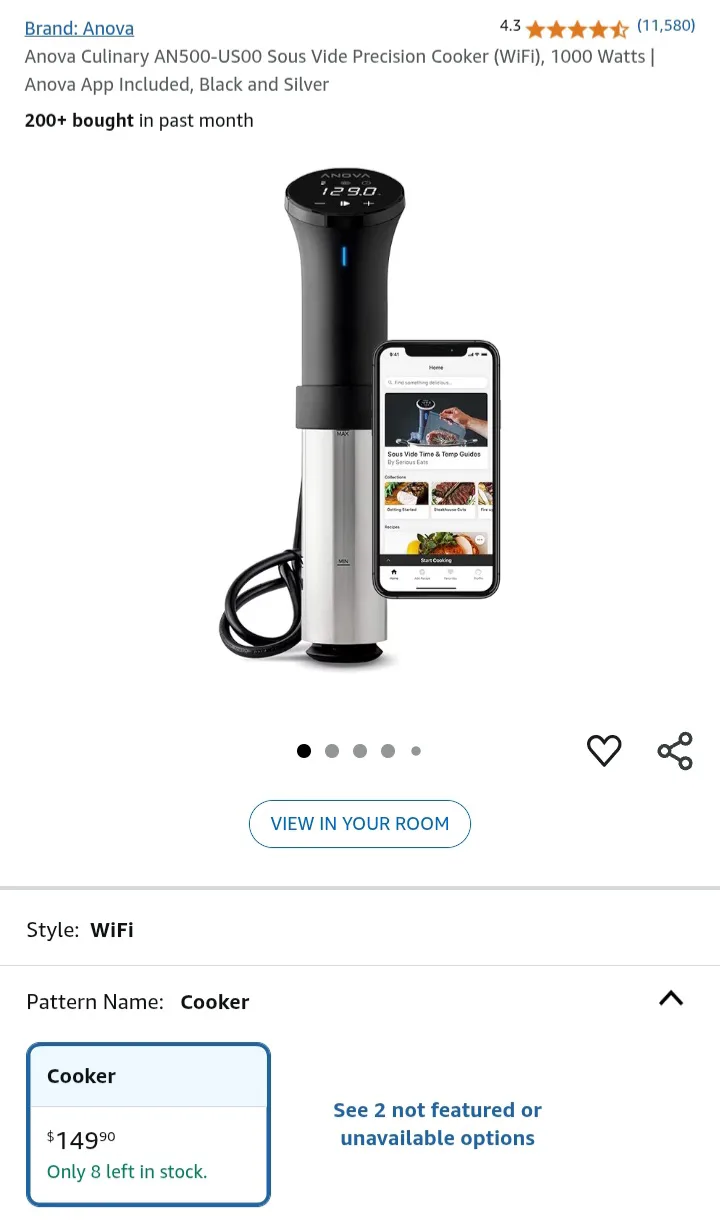Click the 4.3 star rating stars

pyautogui.click(x=577, y=27)
